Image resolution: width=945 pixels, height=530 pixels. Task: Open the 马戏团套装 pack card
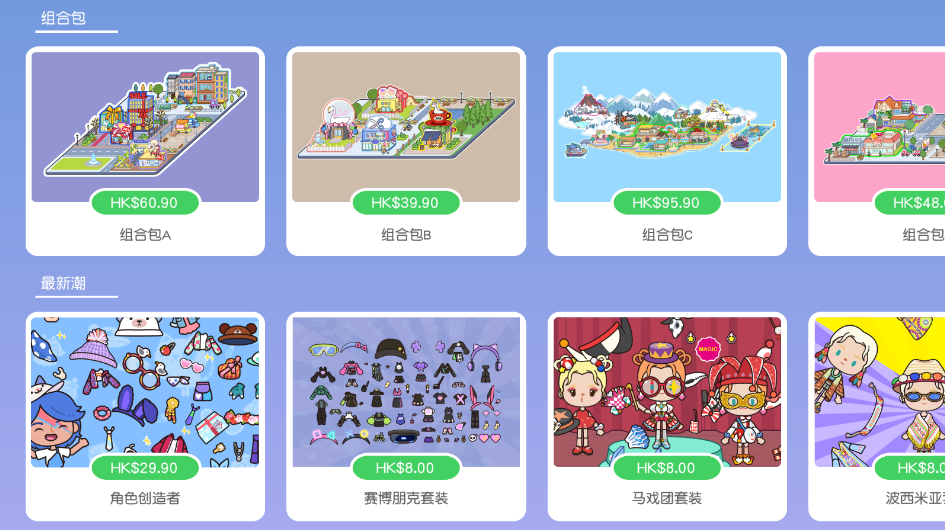coord(667,390)
